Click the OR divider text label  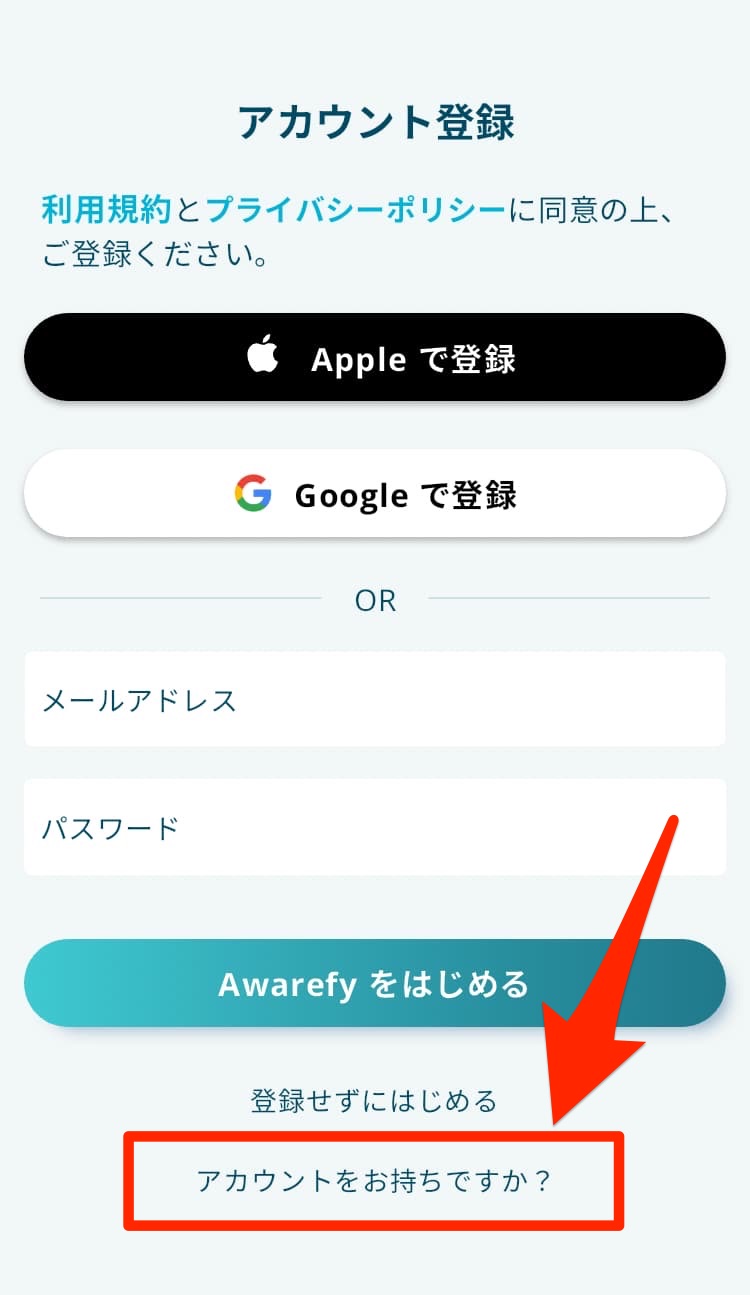tap(375, 600)
